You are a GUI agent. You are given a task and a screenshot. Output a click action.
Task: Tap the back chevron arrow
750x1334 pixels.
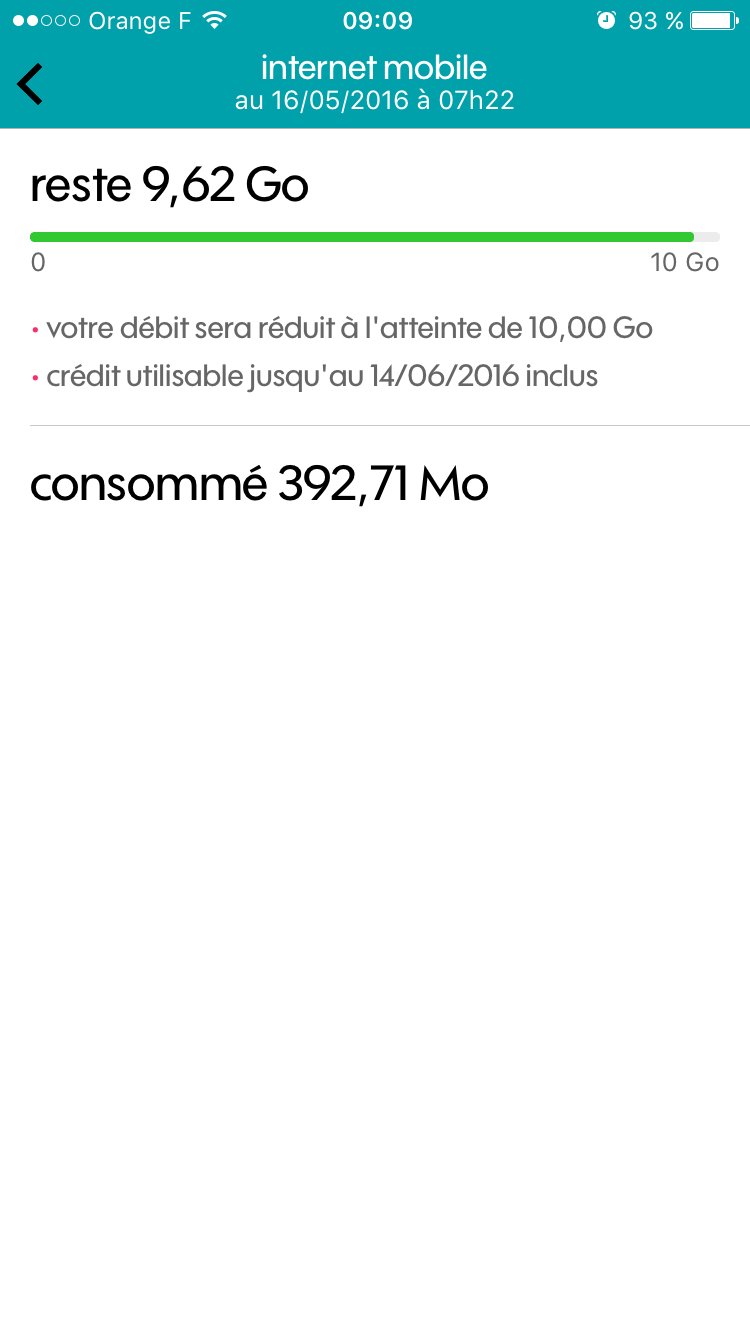click(x=30, y=83)
